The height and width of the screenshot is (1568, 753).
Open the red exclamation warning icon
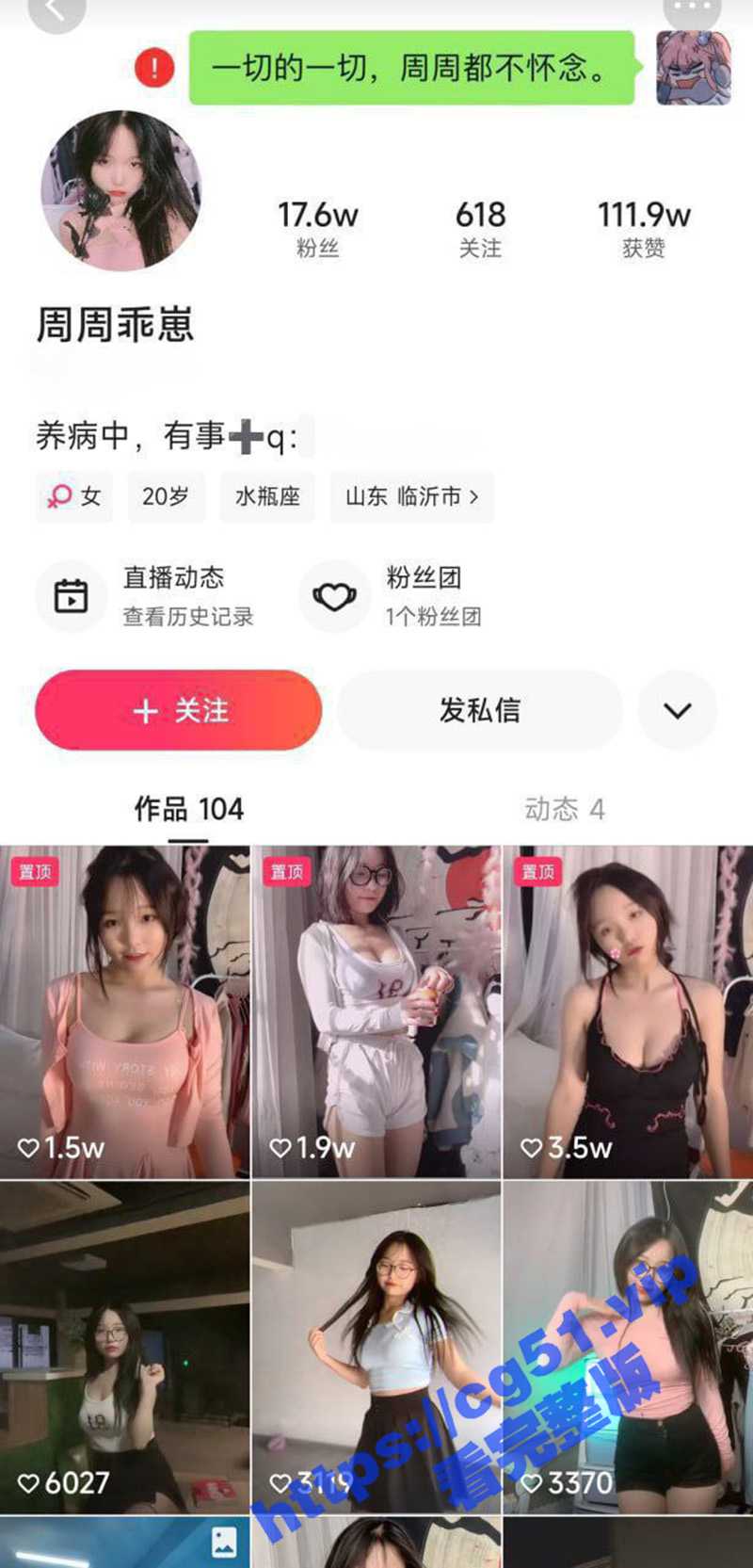pos(154,67)
